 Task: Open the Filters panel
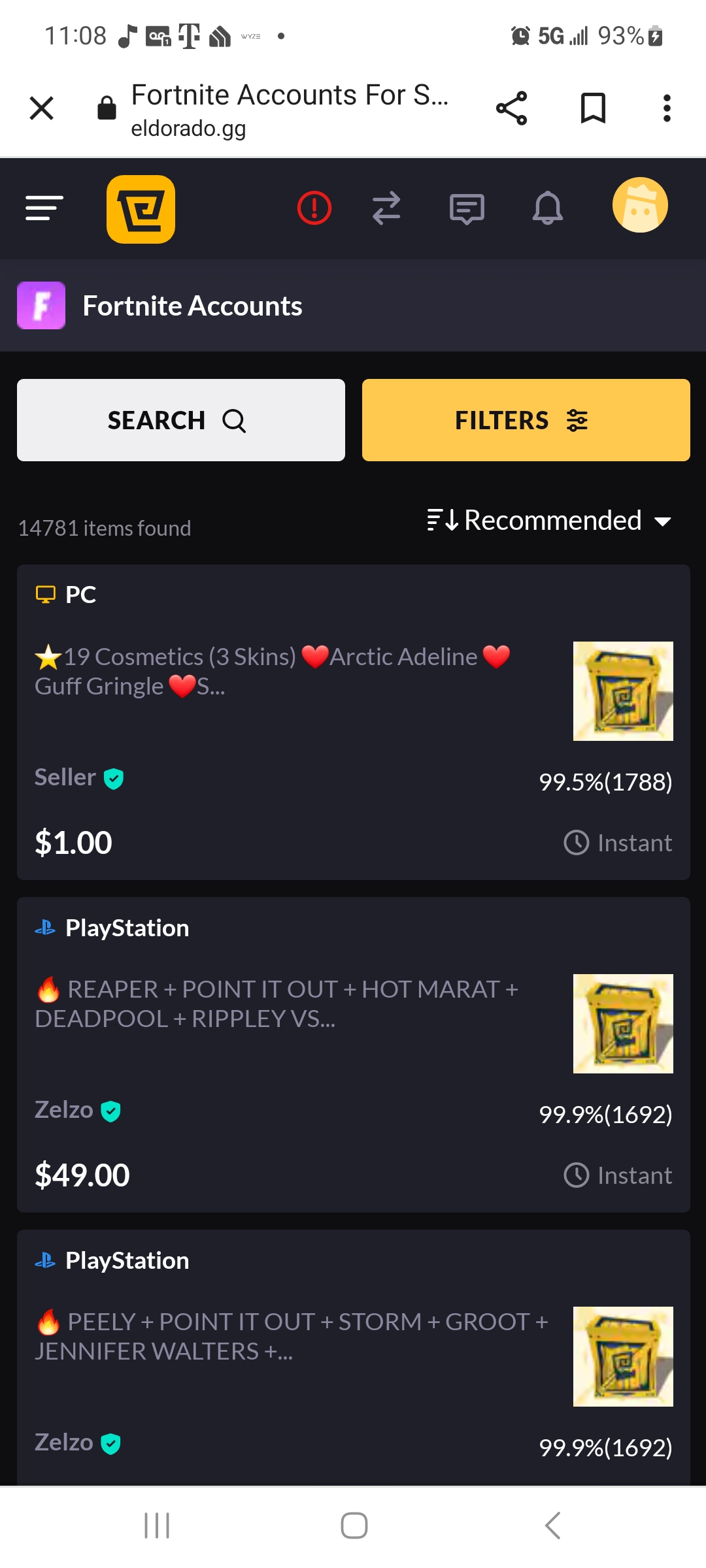[x=526, y=419]
